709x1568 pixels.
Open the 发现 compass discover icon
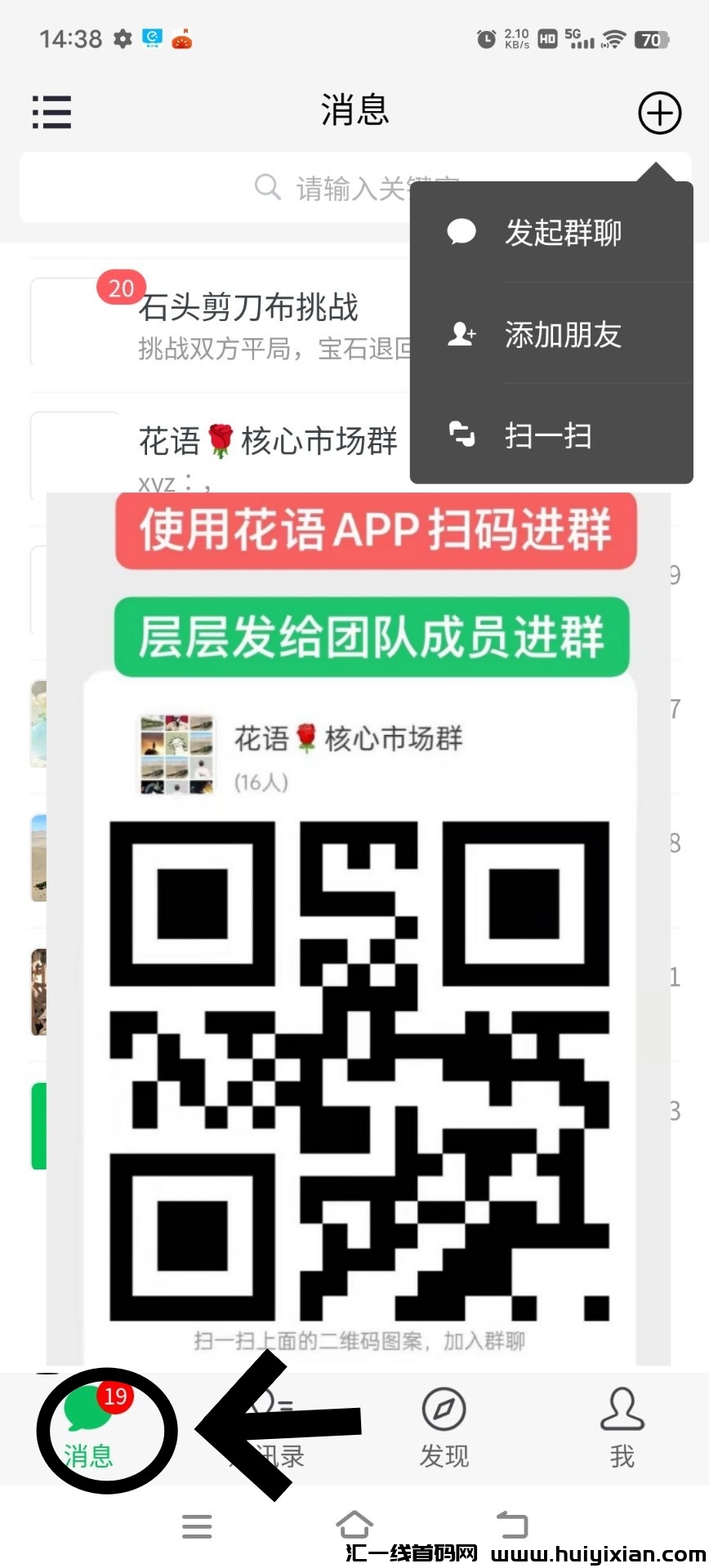[x=444, y=1409]
